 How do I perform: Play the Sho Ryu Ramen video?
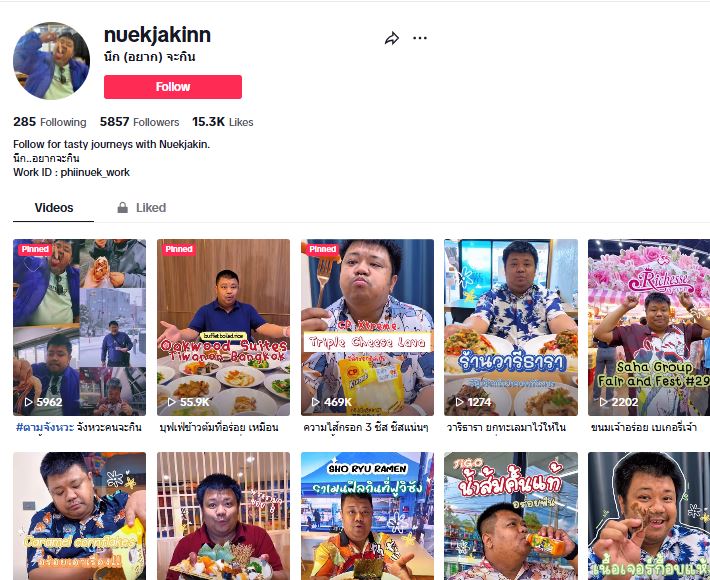(x=367, y=515)
